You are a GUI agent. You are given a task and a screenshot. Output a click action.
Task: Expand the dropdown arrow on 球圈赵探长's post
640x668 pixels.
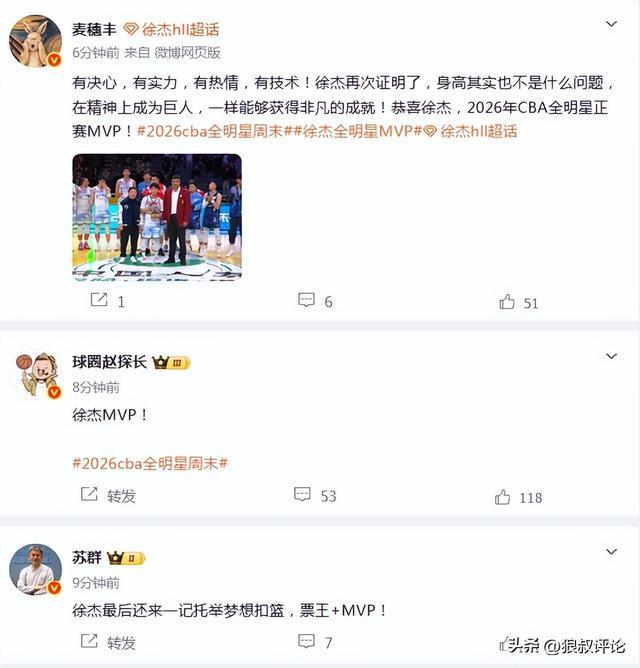[x=613, y=357]
